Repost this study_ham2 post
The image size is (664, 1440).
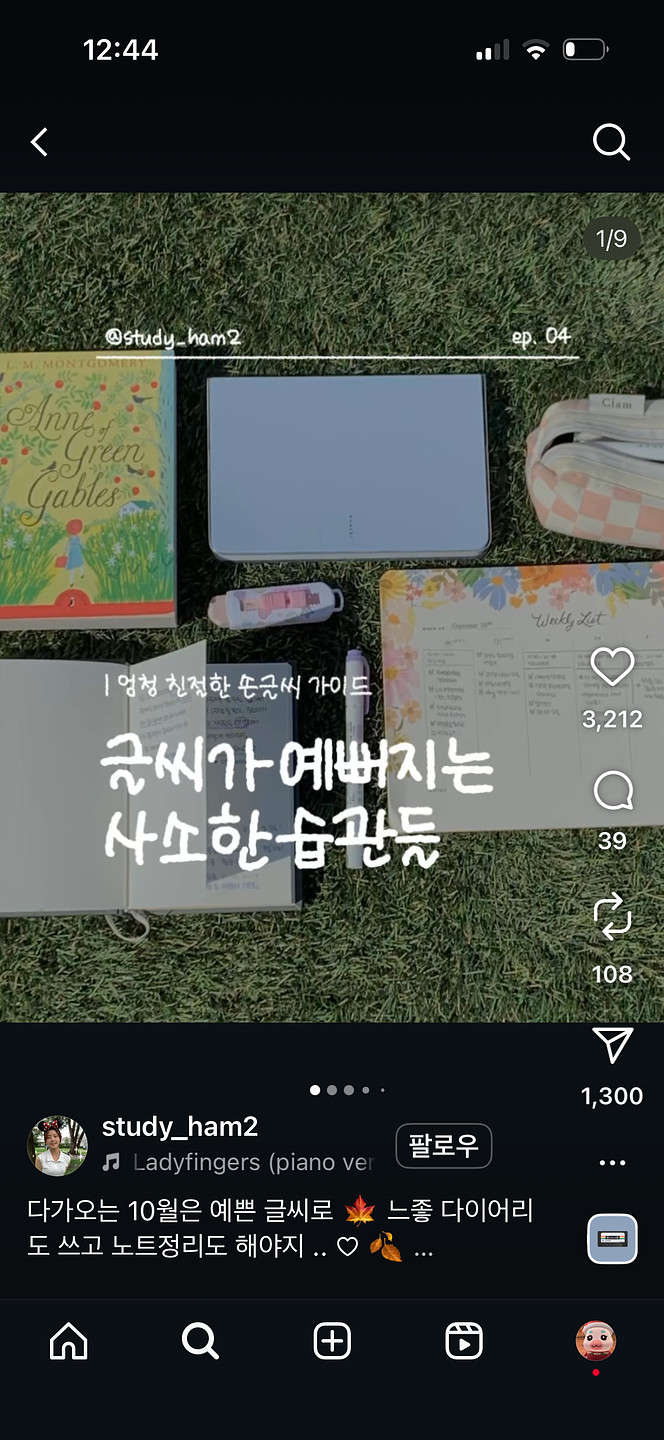[612, 916]
